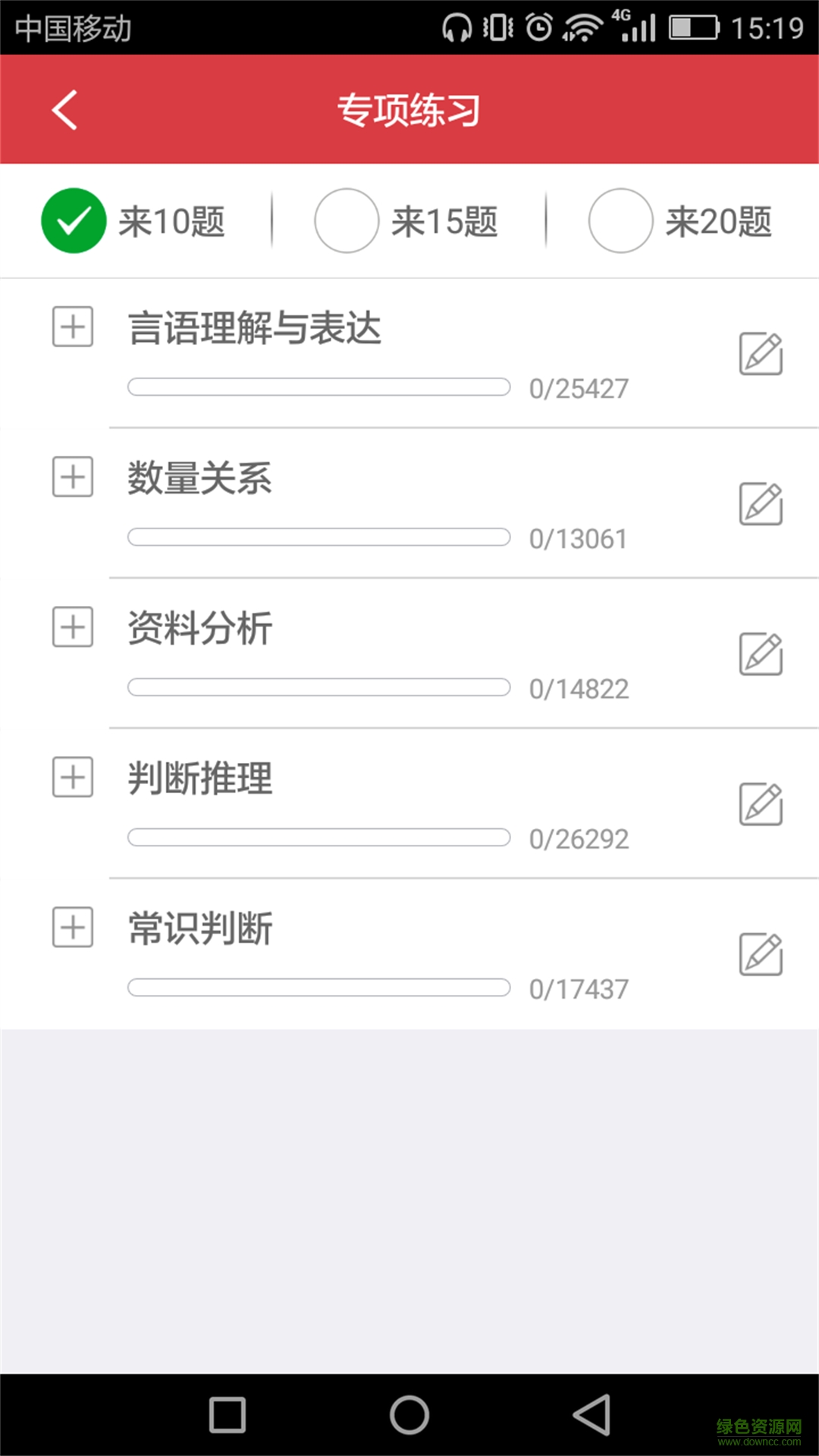Expand the 判断推理 section plus icon
This screenshot has height=1456, width=819.
[72, 777]
